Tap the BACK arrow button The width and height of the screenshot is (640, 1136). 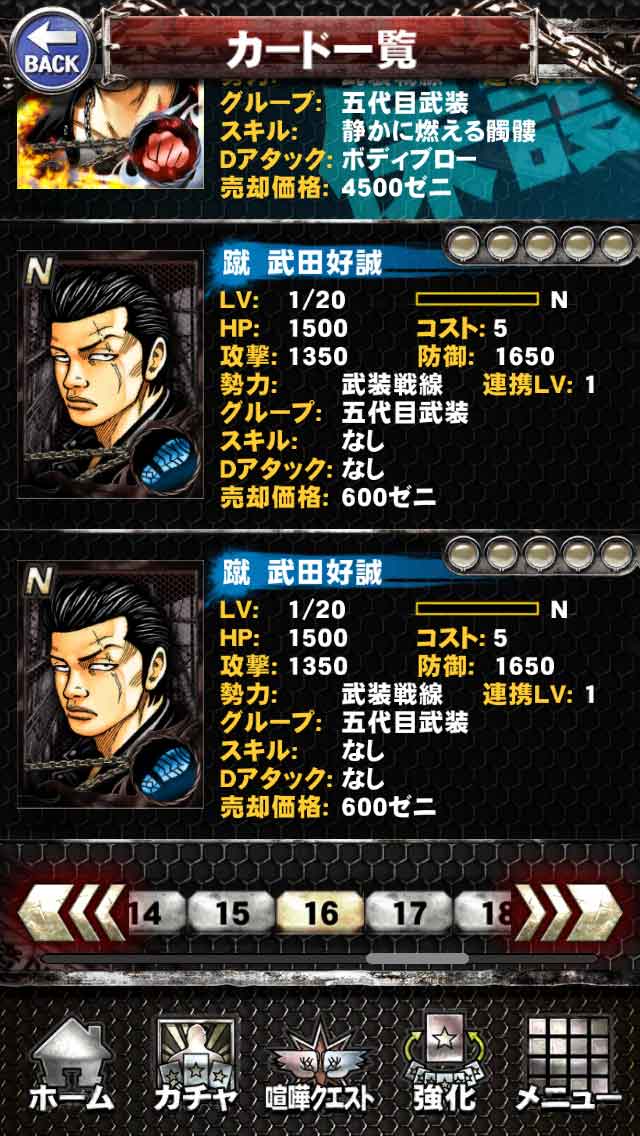click(x=50, y=50)
